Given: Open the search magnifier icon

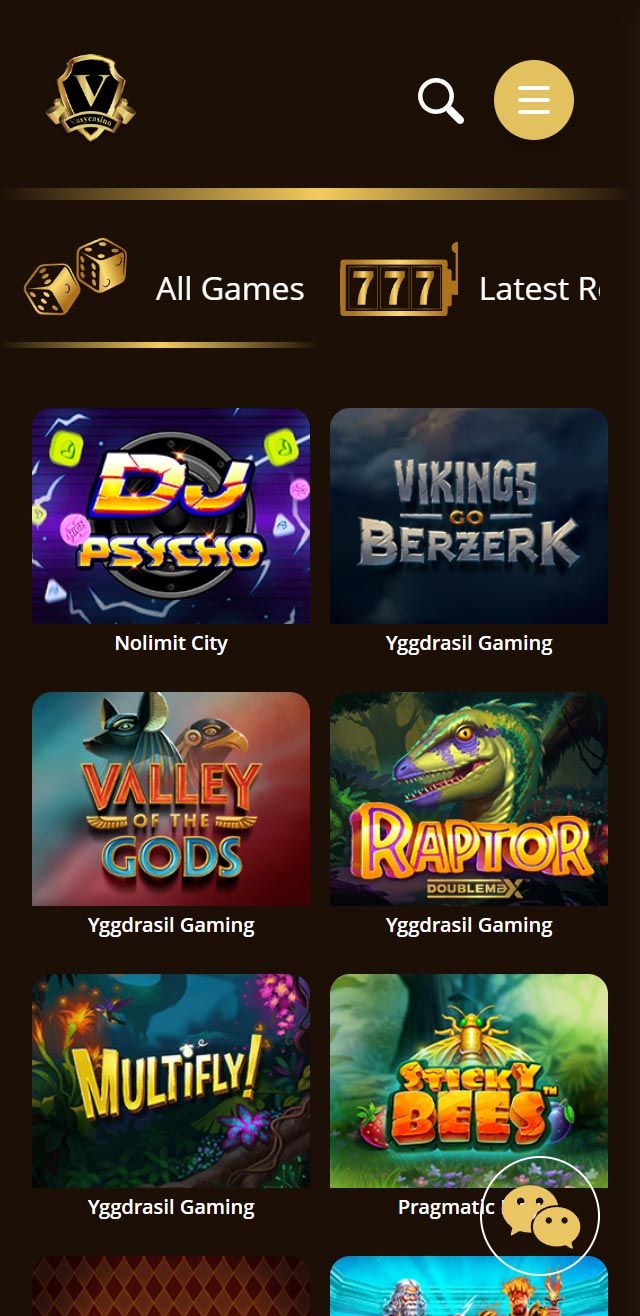Looking at the screenshot, I should (x=440, y=100).
